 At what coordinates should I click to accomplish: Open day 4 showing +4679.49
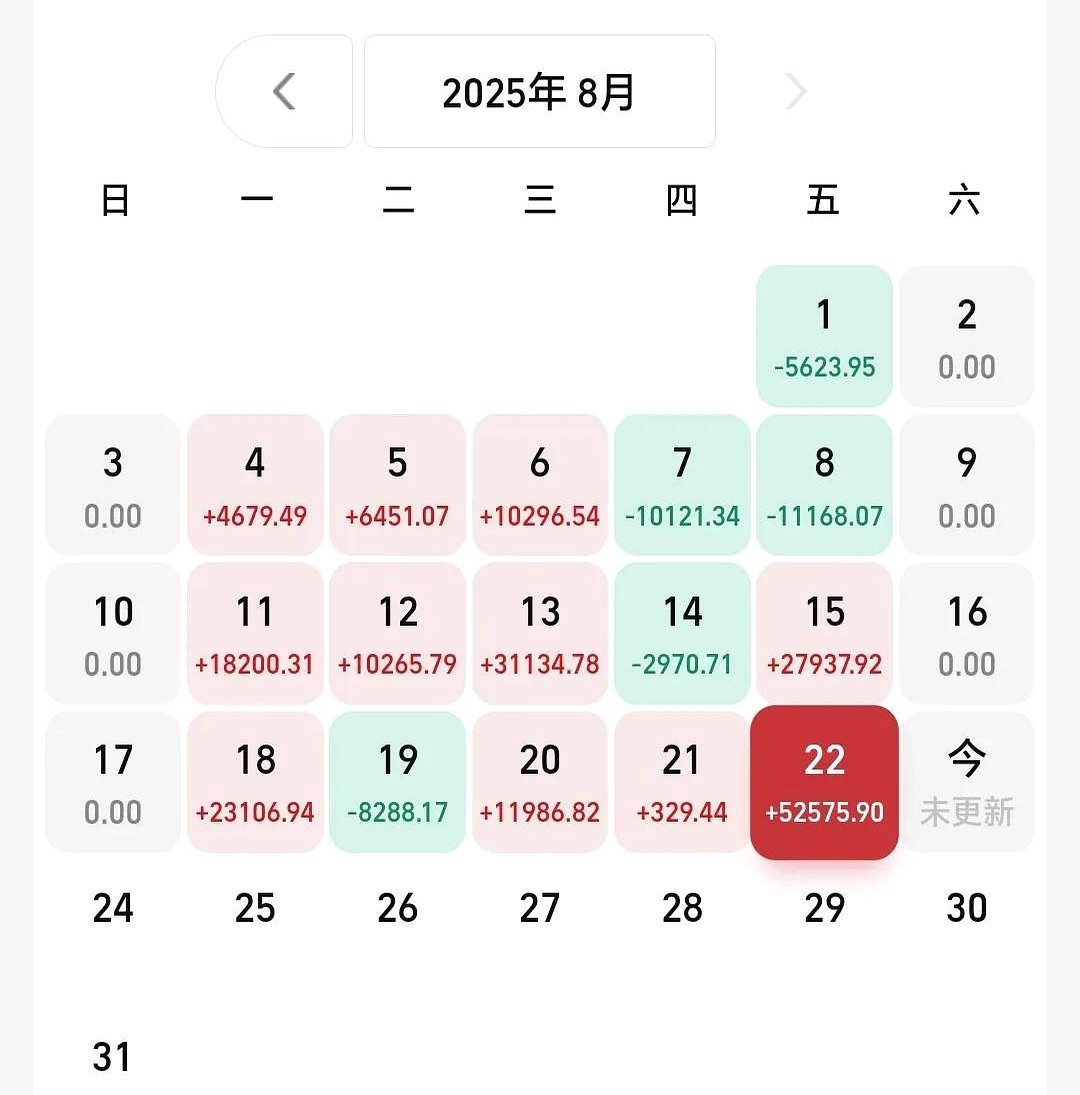(x=255, y=485)
